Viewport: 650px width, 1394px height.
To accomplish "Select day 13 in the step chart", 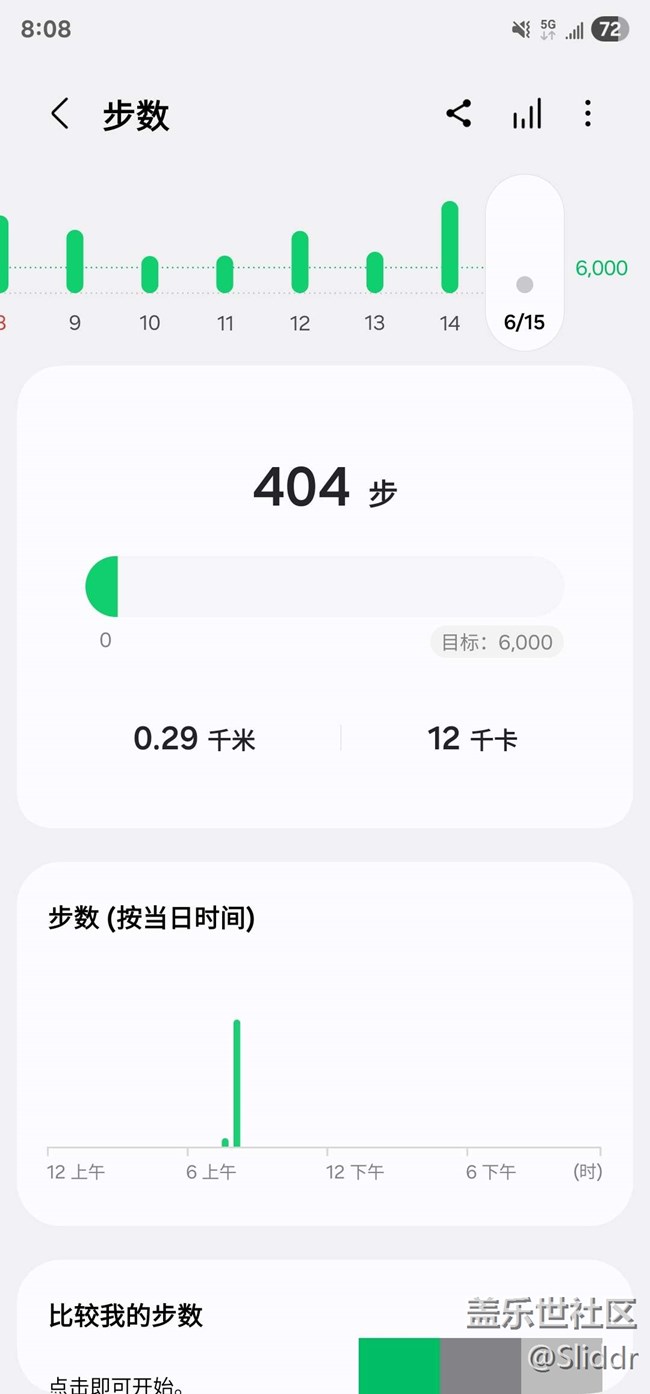I will point(375,291).
